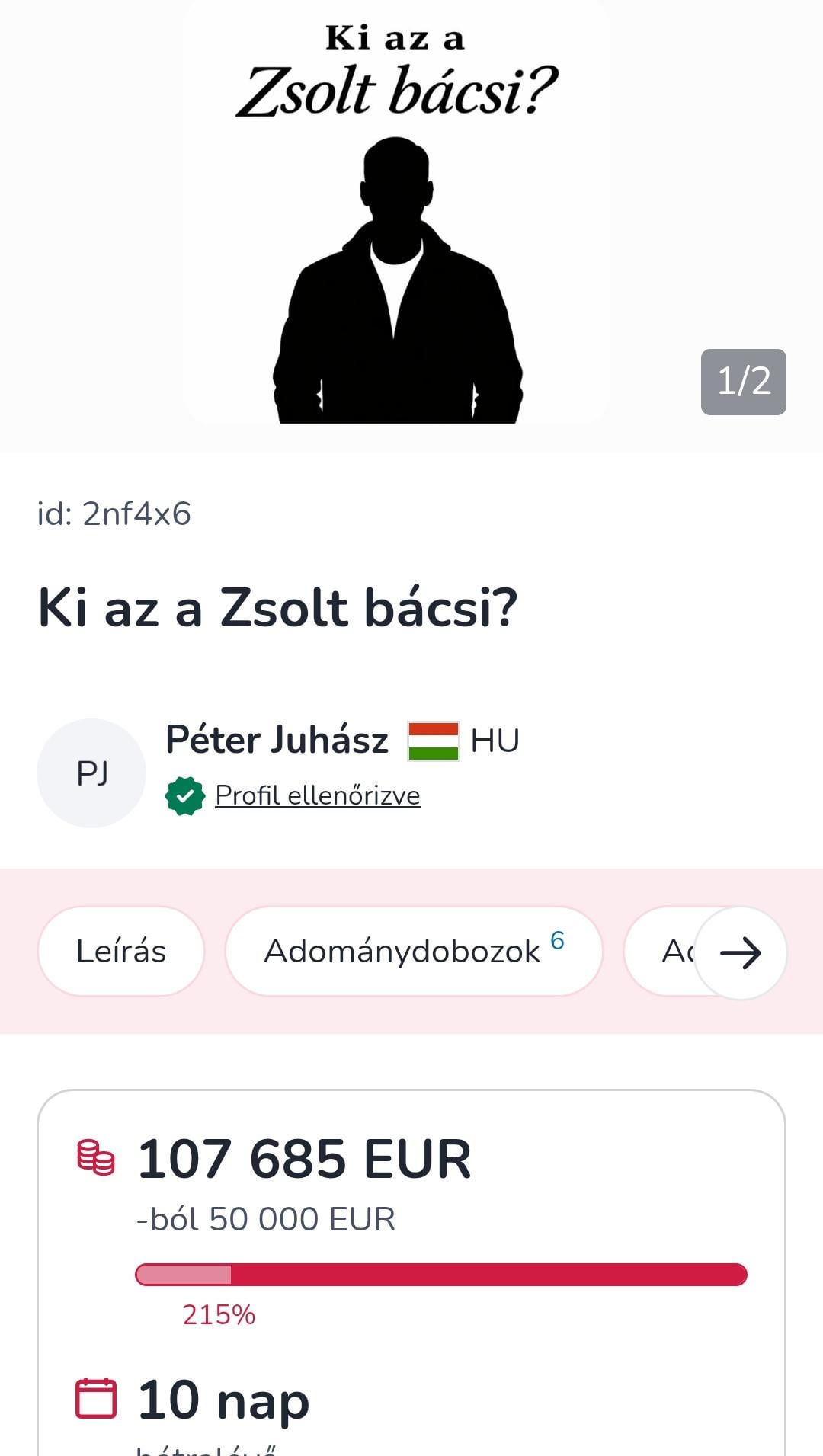The width and height of the screenshot is (823, 1456).
Task: Open the Profil ellenőrizve link
Action: (x=317, y=795)
